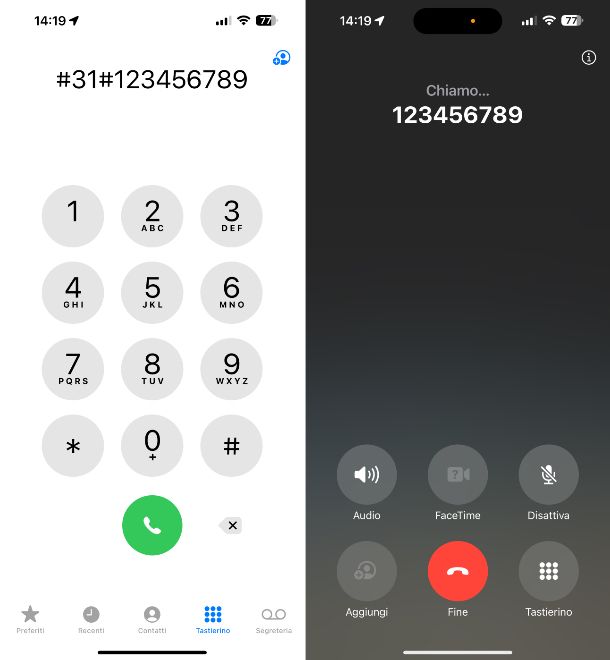Open the call info icon
The image size is (610, 660).
pos(588,58)
